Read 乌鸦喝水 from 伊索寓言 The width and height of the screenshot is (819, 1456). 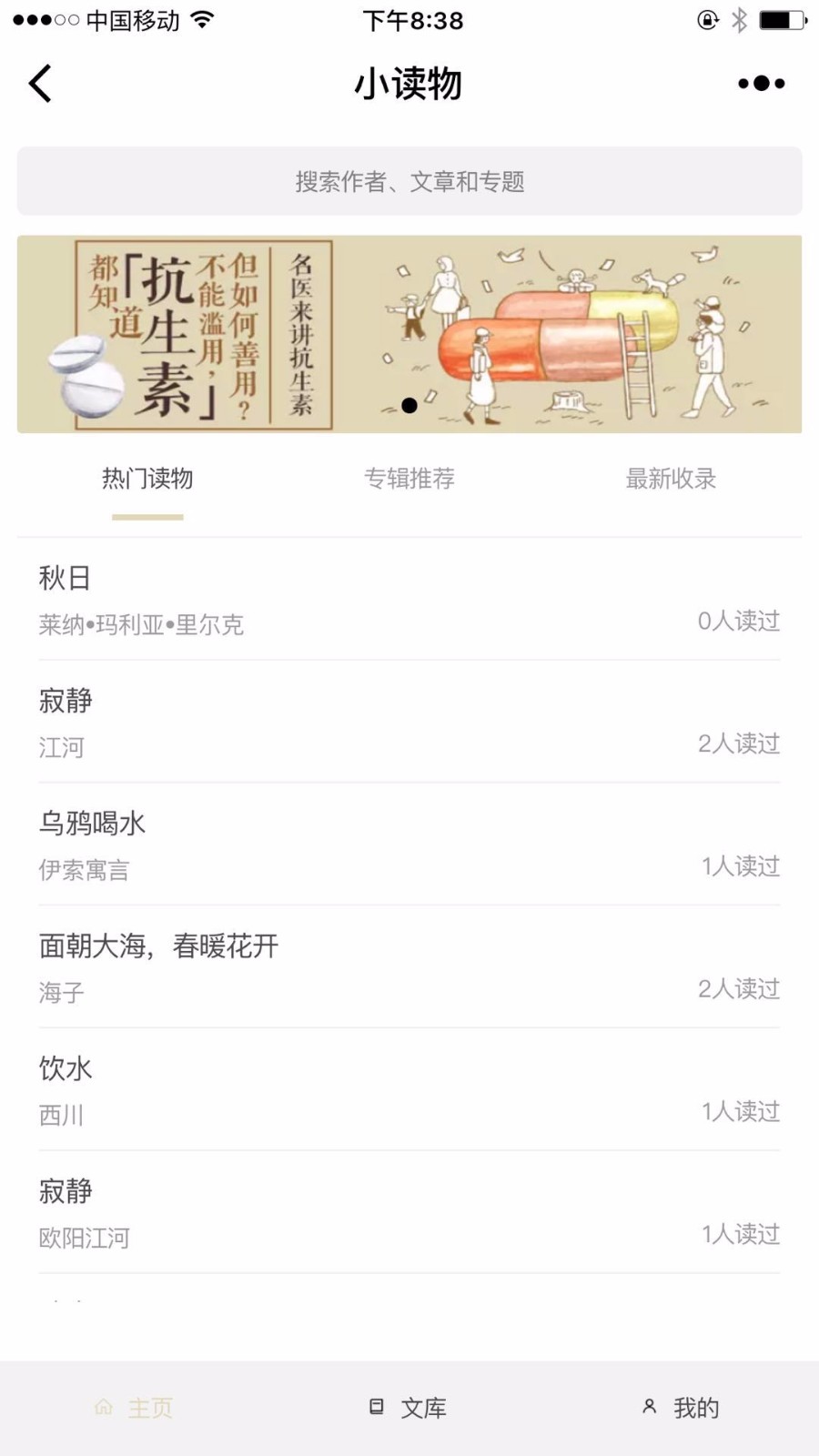tap(409, 845)
